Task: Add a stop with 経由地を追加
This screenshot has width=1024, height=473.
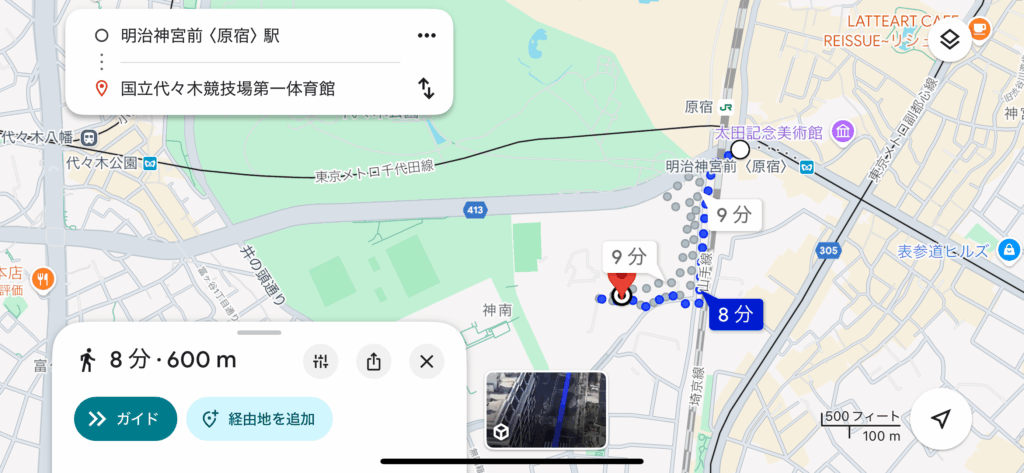Action: pyautogui.click(x=259, y=419)
